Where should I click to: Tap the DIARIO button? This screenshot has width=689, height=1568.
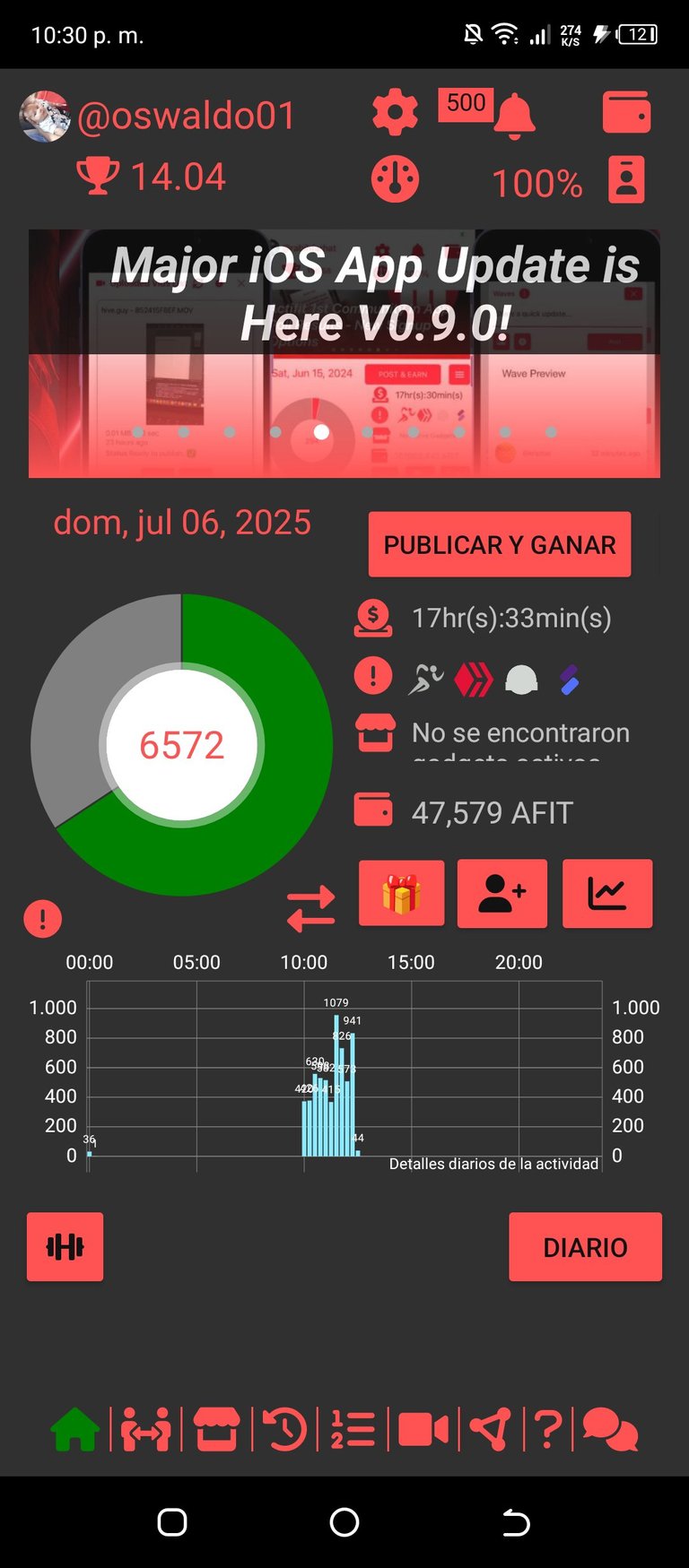(x=585, y=1246)
